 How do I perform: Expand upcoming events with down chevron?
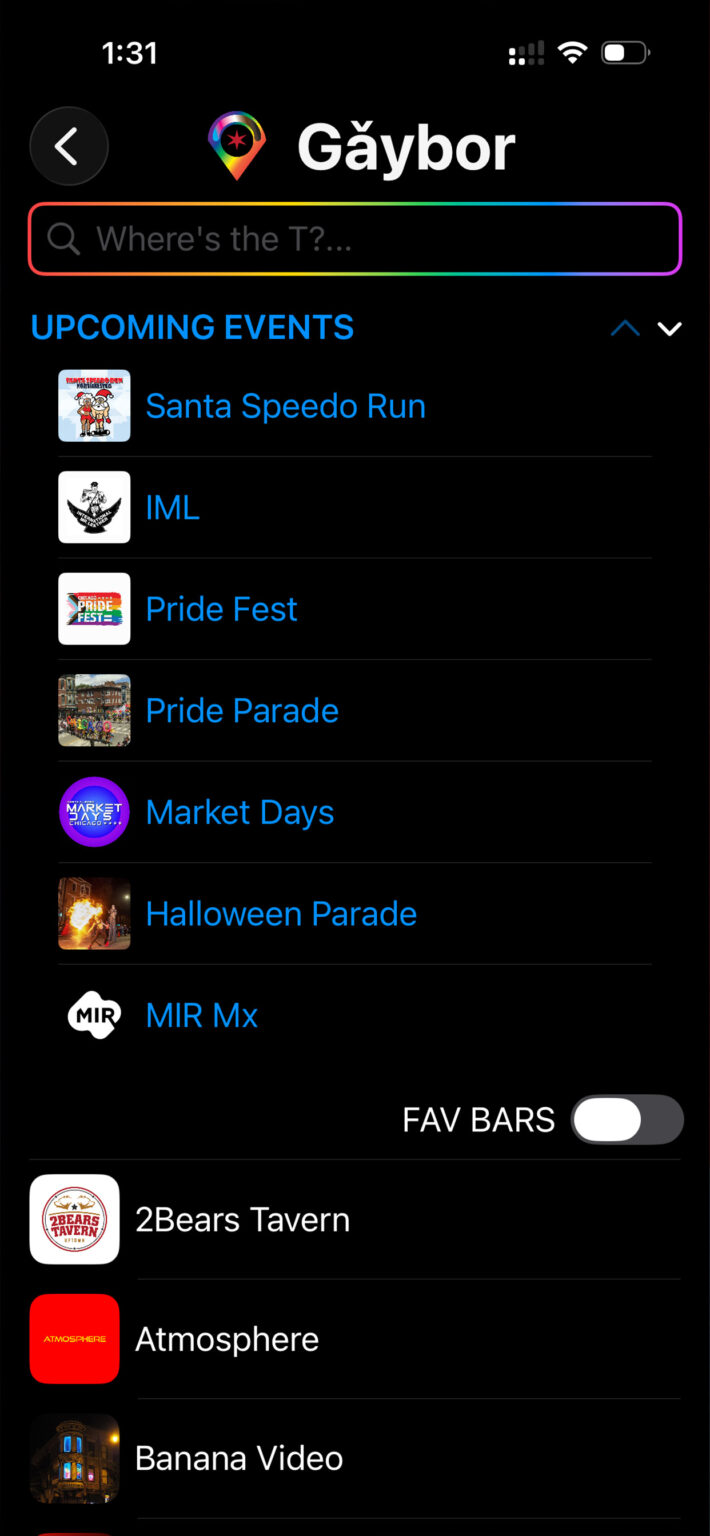670,328
